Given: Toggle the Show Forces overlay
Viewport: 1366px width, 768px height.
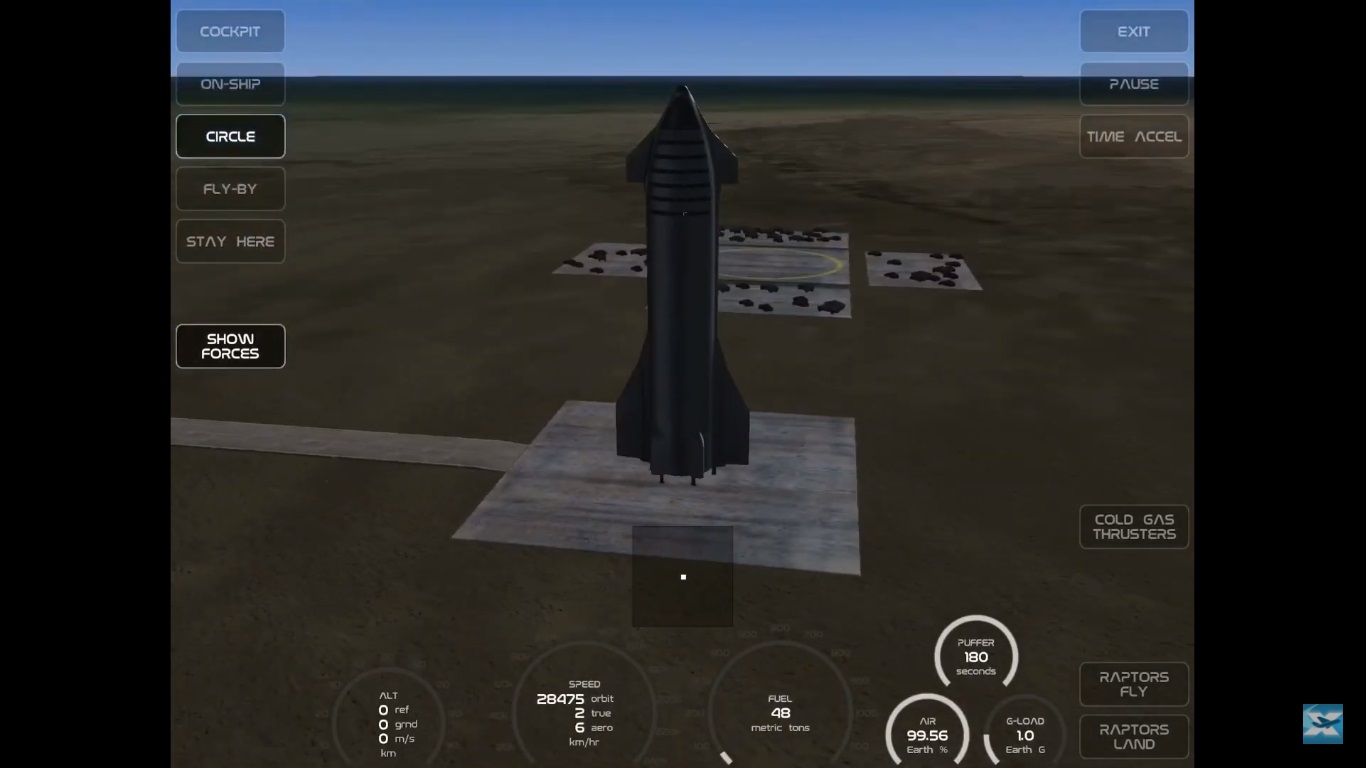Looking at the screenshot, I should coord(230,346).
